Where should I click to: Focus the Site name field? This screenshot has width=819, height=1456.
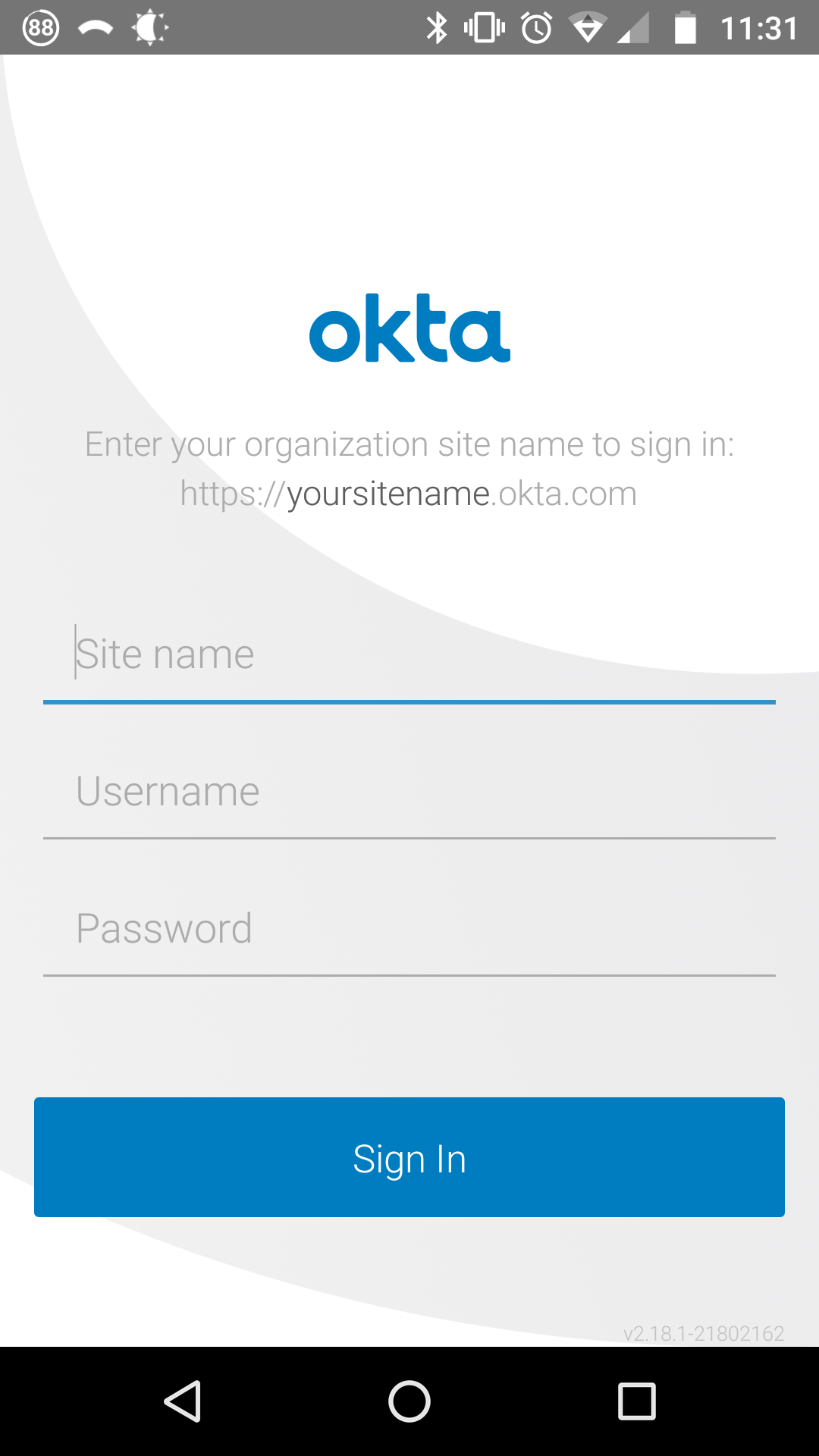(x=409, y=655)
